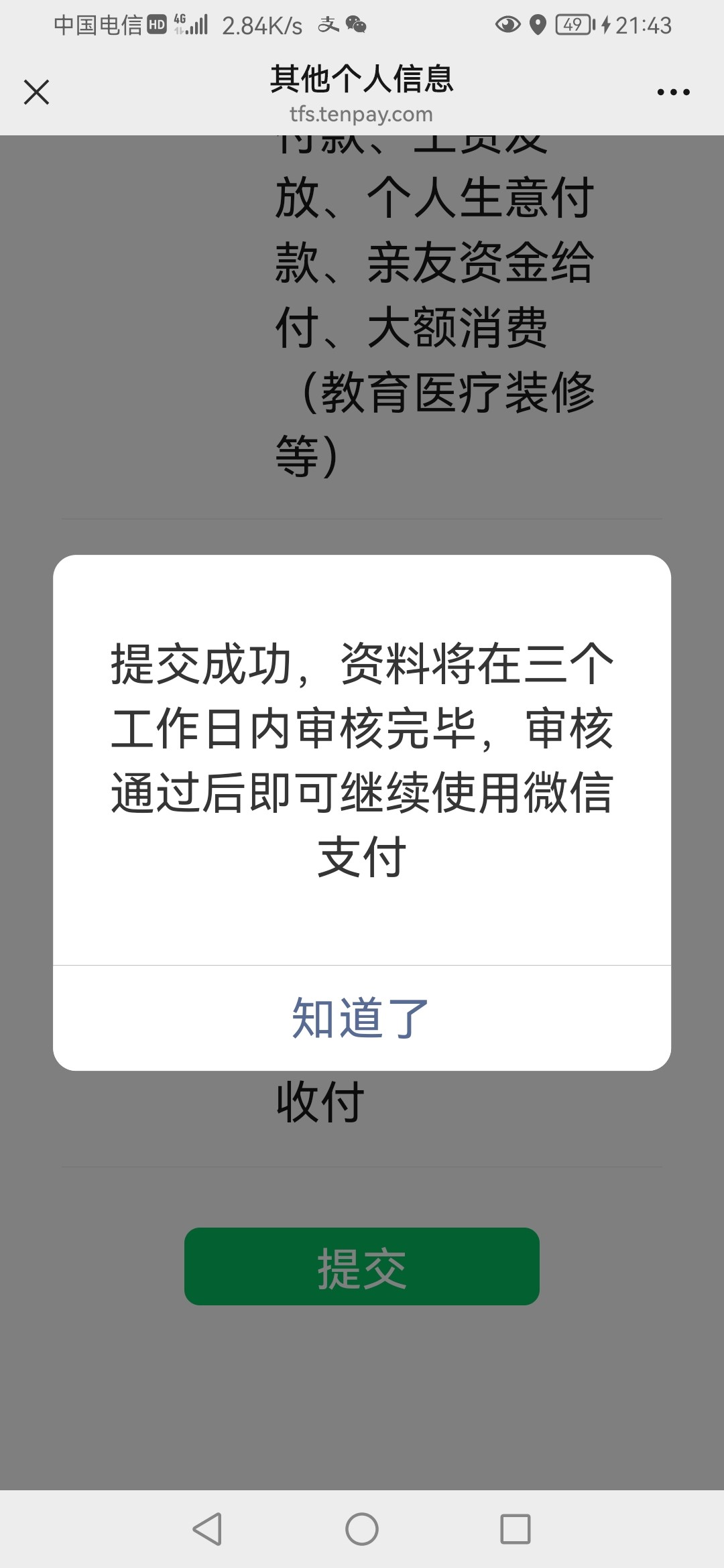Go to the system home screen
The image size is (724, 1568).
[x=362, y=1529]
